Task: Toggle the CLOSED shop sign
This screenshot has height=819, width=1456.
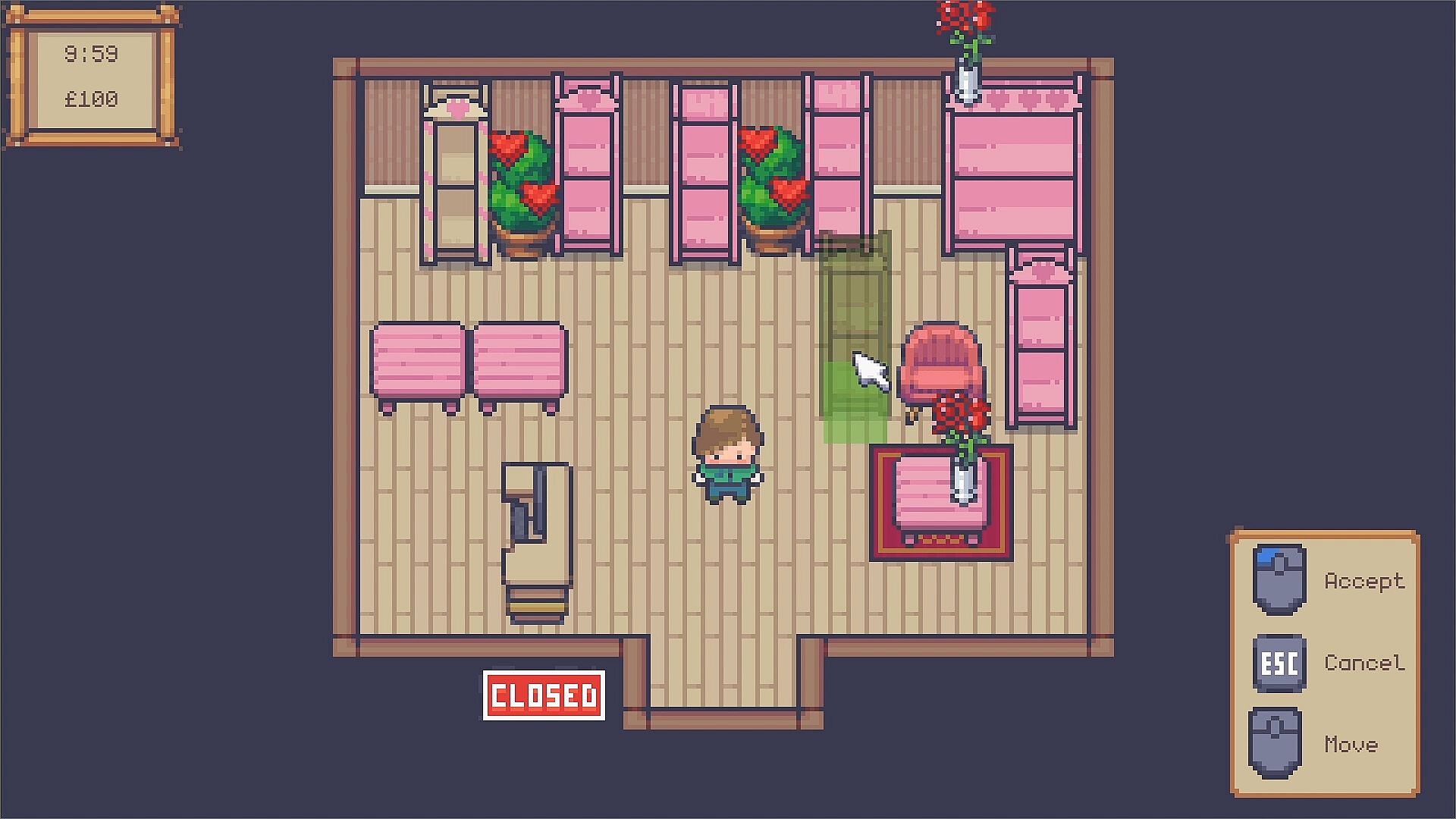Action: tap(544, 695)
